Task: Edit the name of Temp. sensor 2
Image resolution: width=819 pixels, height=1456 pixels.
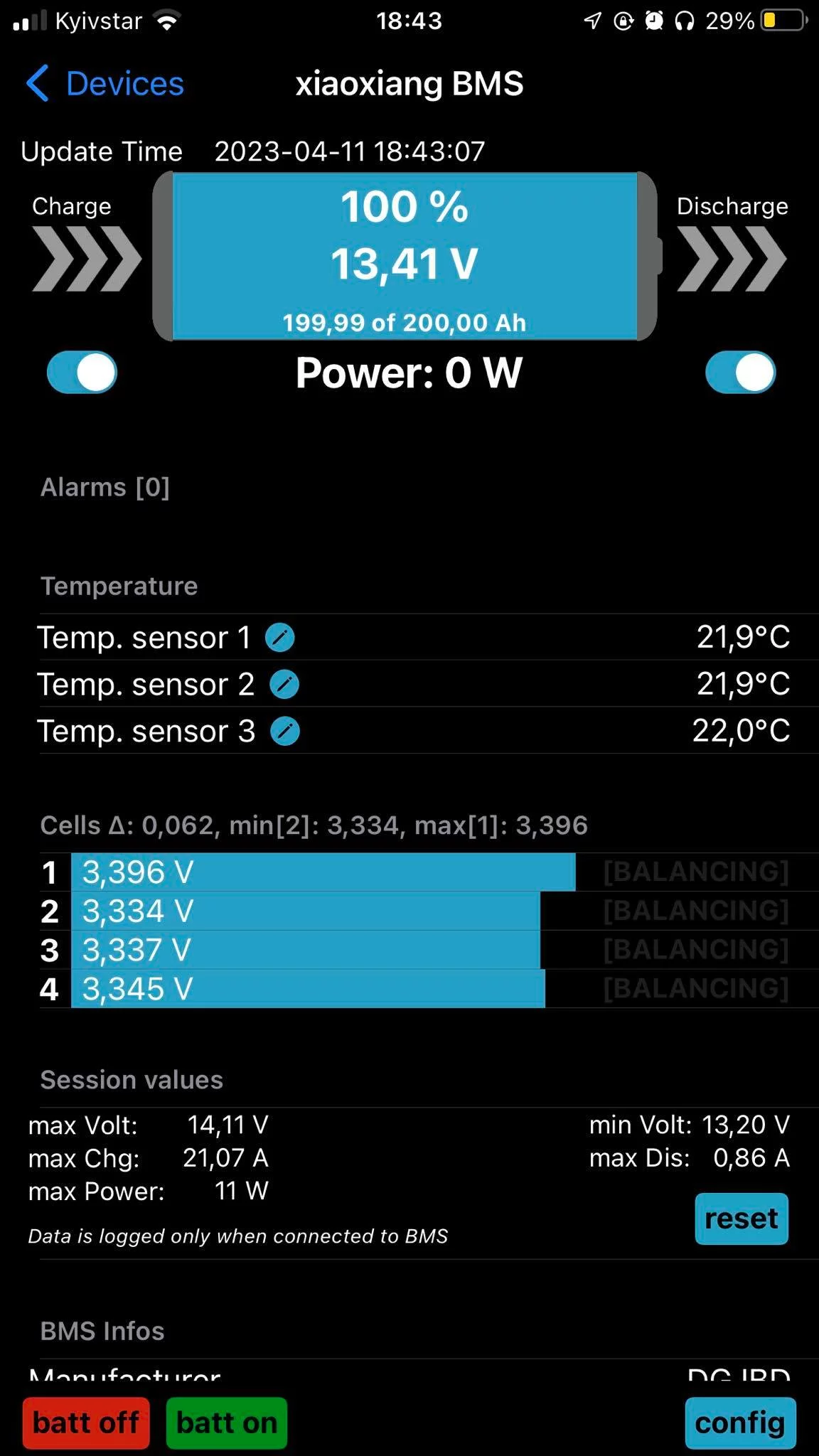Action: [x=284, y=685]
